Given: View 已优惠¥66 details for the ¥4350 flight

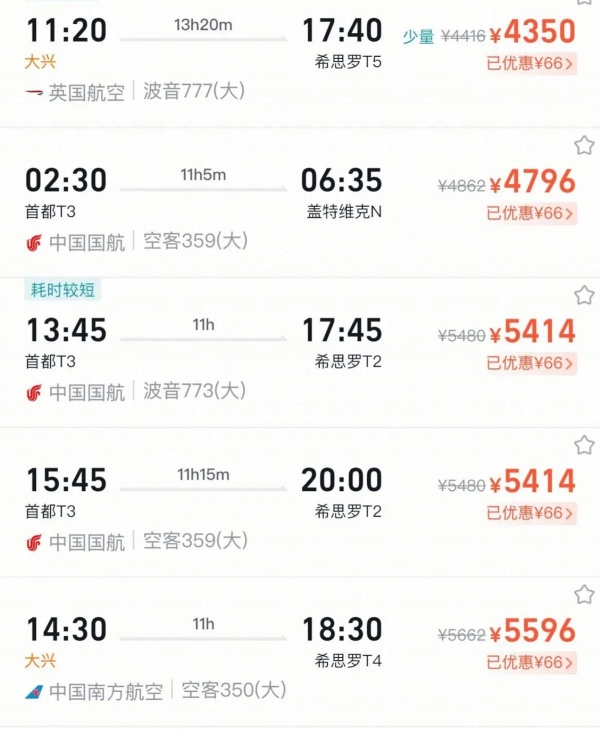Looking at the screenshot, I should [x=531, y=64].
